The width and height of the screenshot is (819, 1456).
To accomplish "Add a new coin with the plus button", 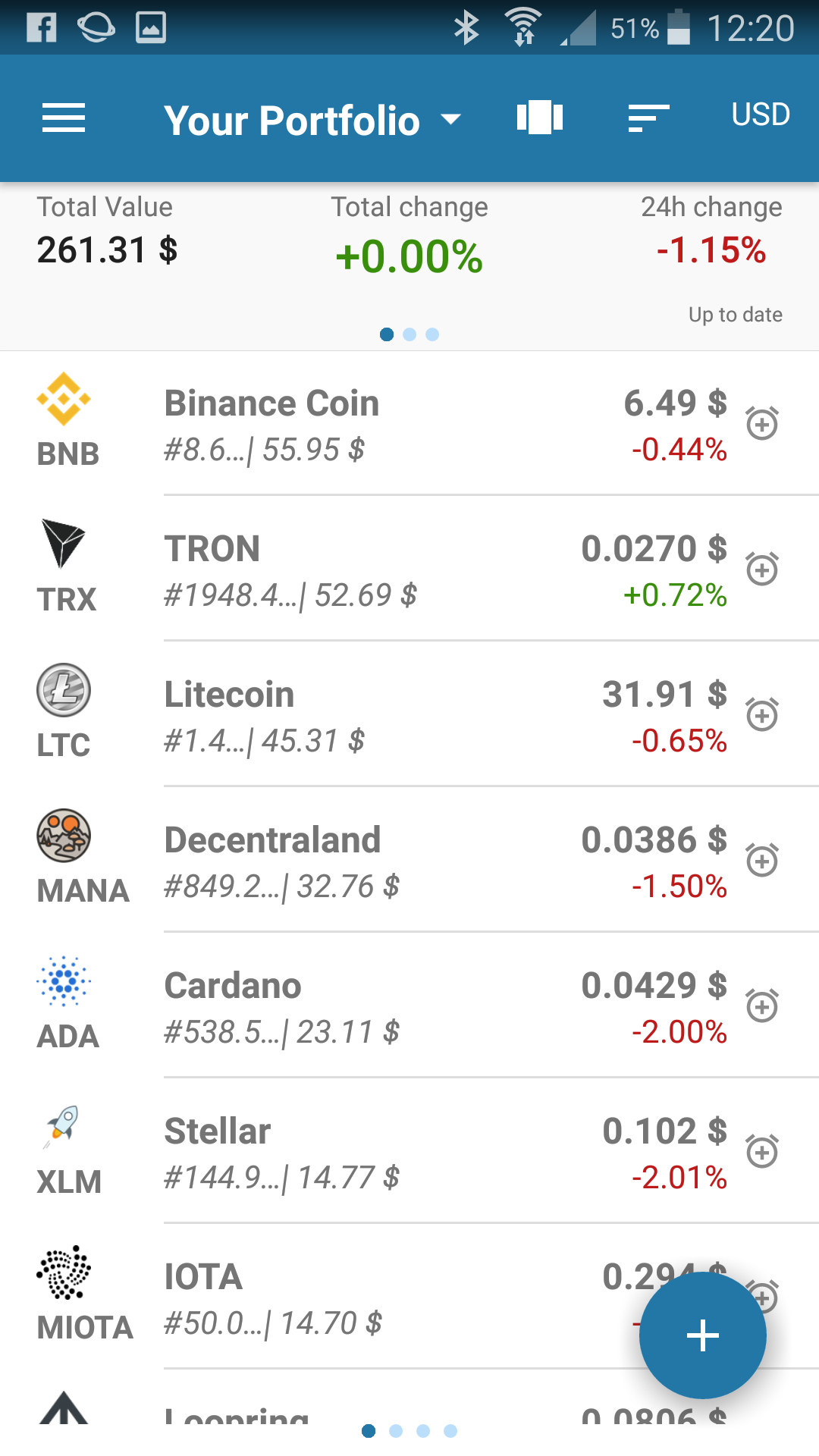I will coord(702,1335).
